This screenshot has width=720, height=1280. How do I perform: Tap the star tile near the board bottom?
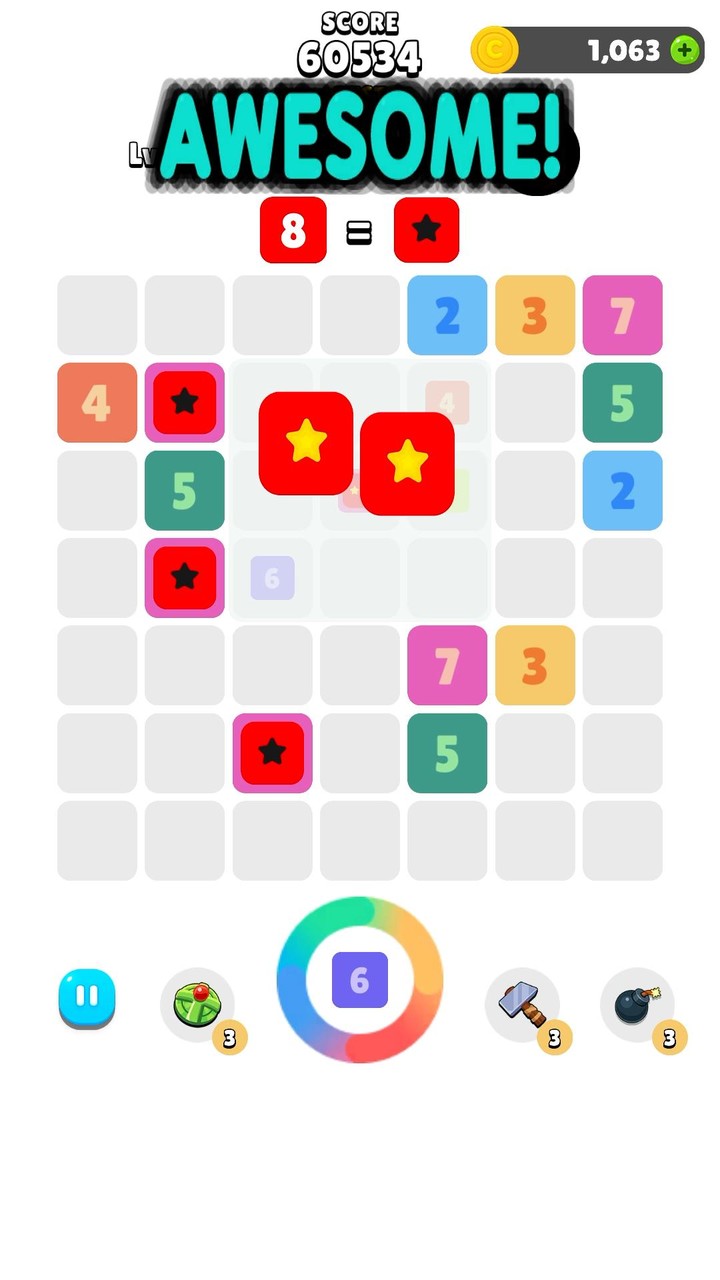pos(272,754)
